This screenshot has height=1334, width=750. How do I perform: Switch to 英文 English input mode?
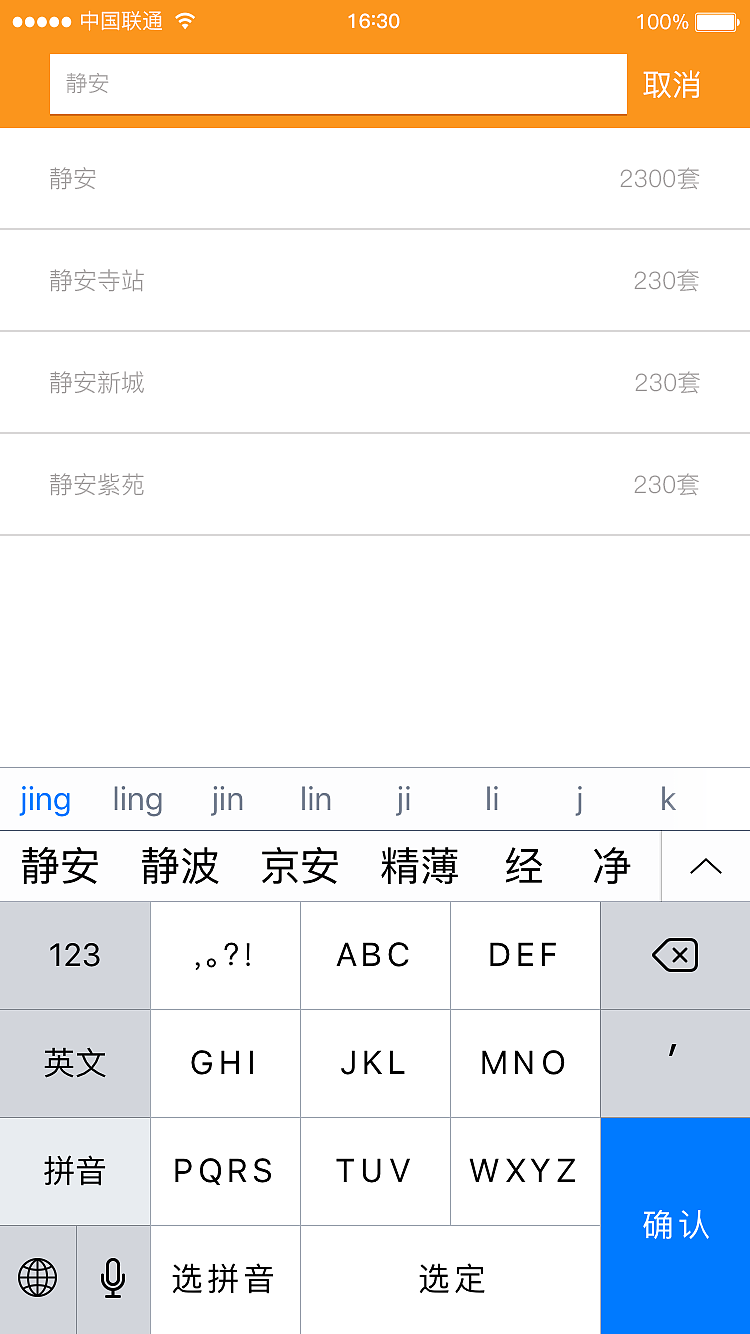click(75, 1063)
